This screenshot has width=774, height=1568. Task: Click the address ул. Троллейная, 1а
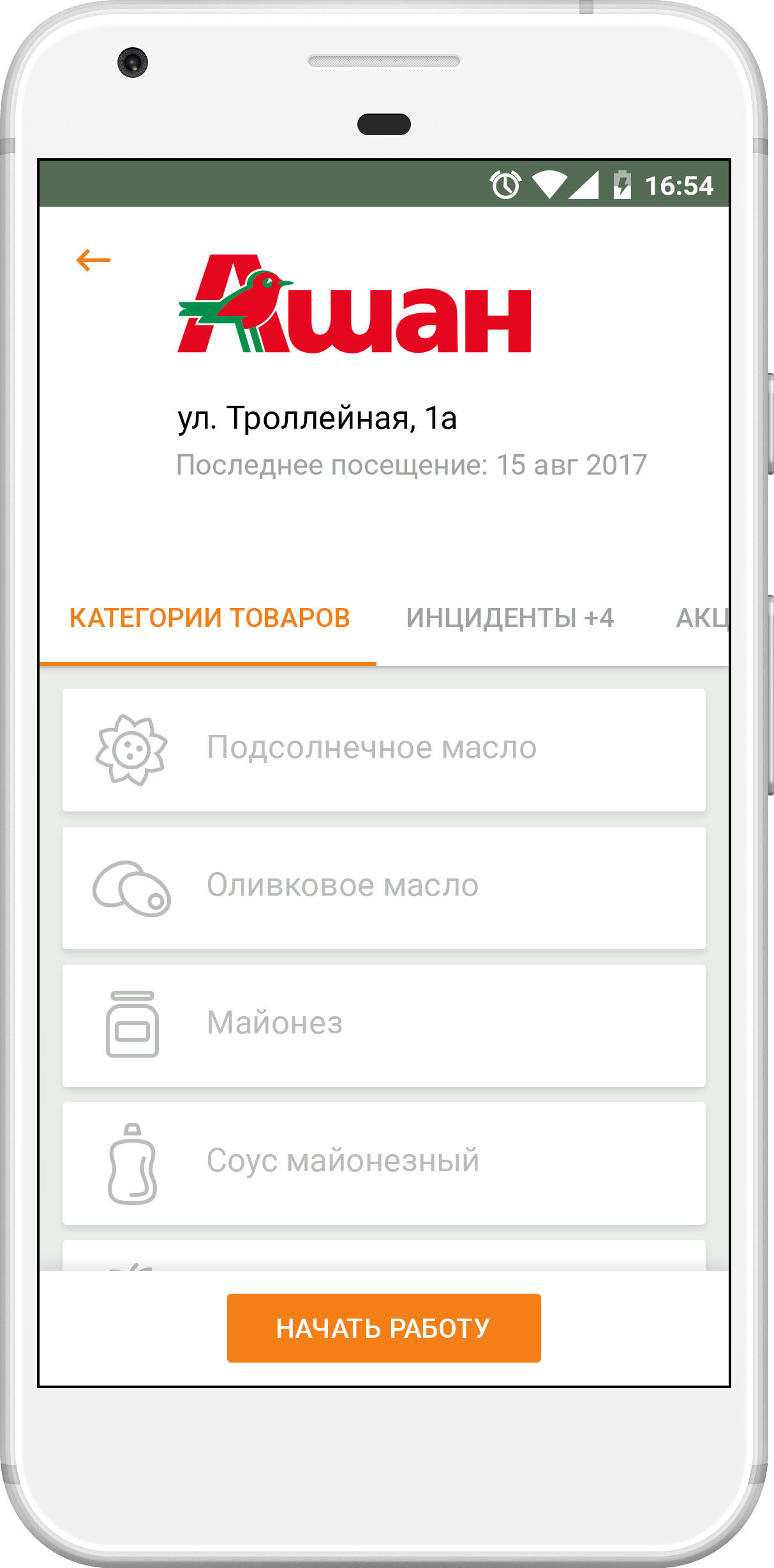click(318, 418)
